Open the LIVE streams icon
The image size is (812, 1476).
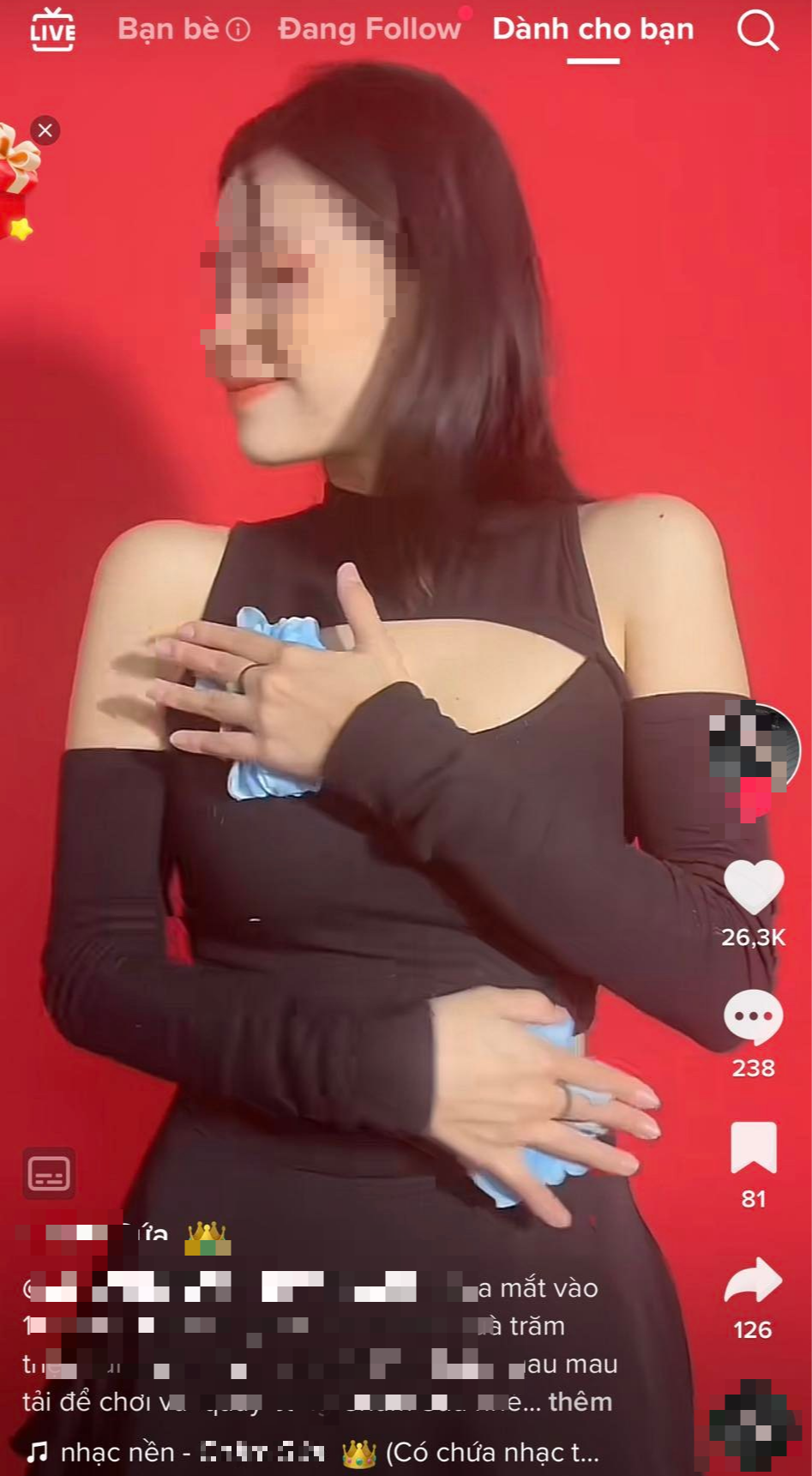[52, 30]
